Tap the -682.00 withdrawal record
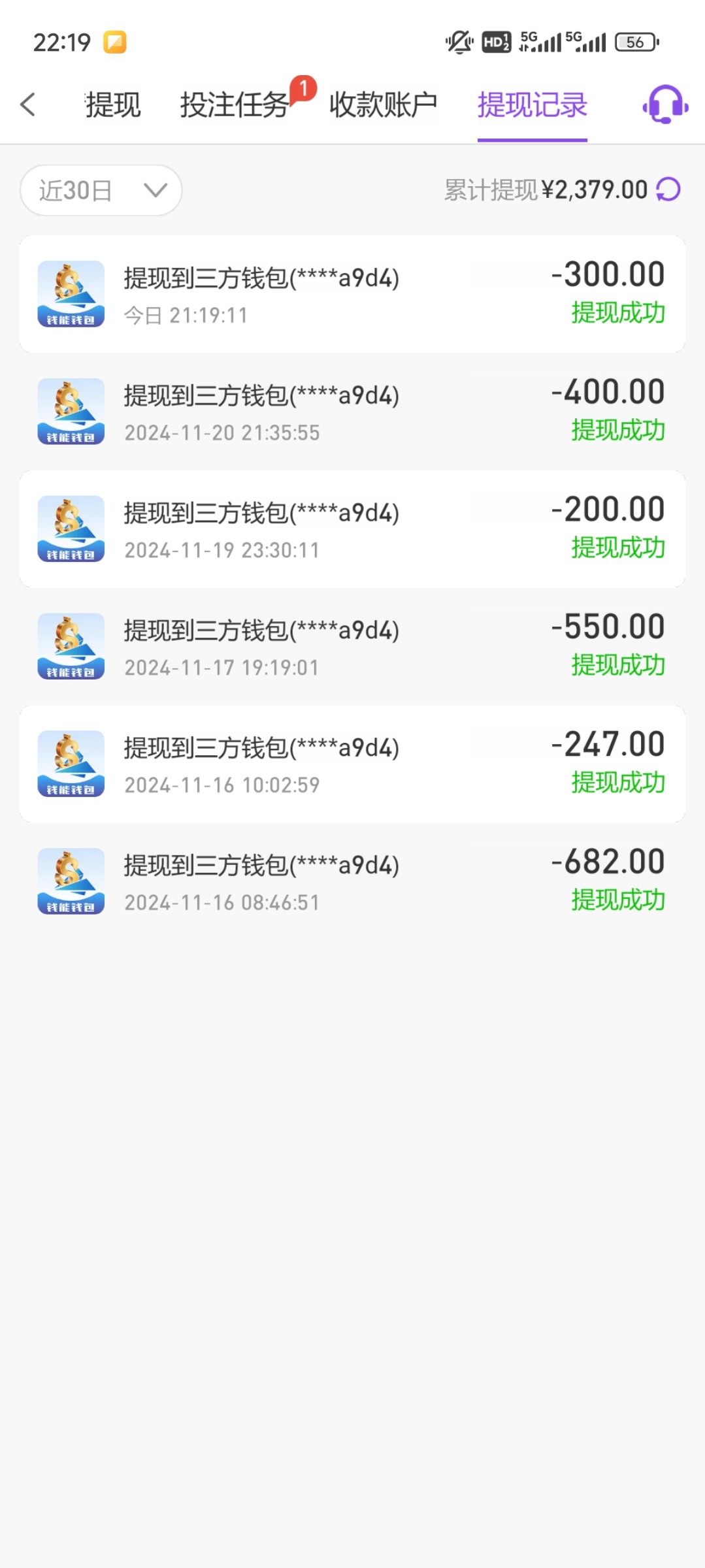Image resolution: width=705 pixels, height=1568 pixels. coord(352,882)
